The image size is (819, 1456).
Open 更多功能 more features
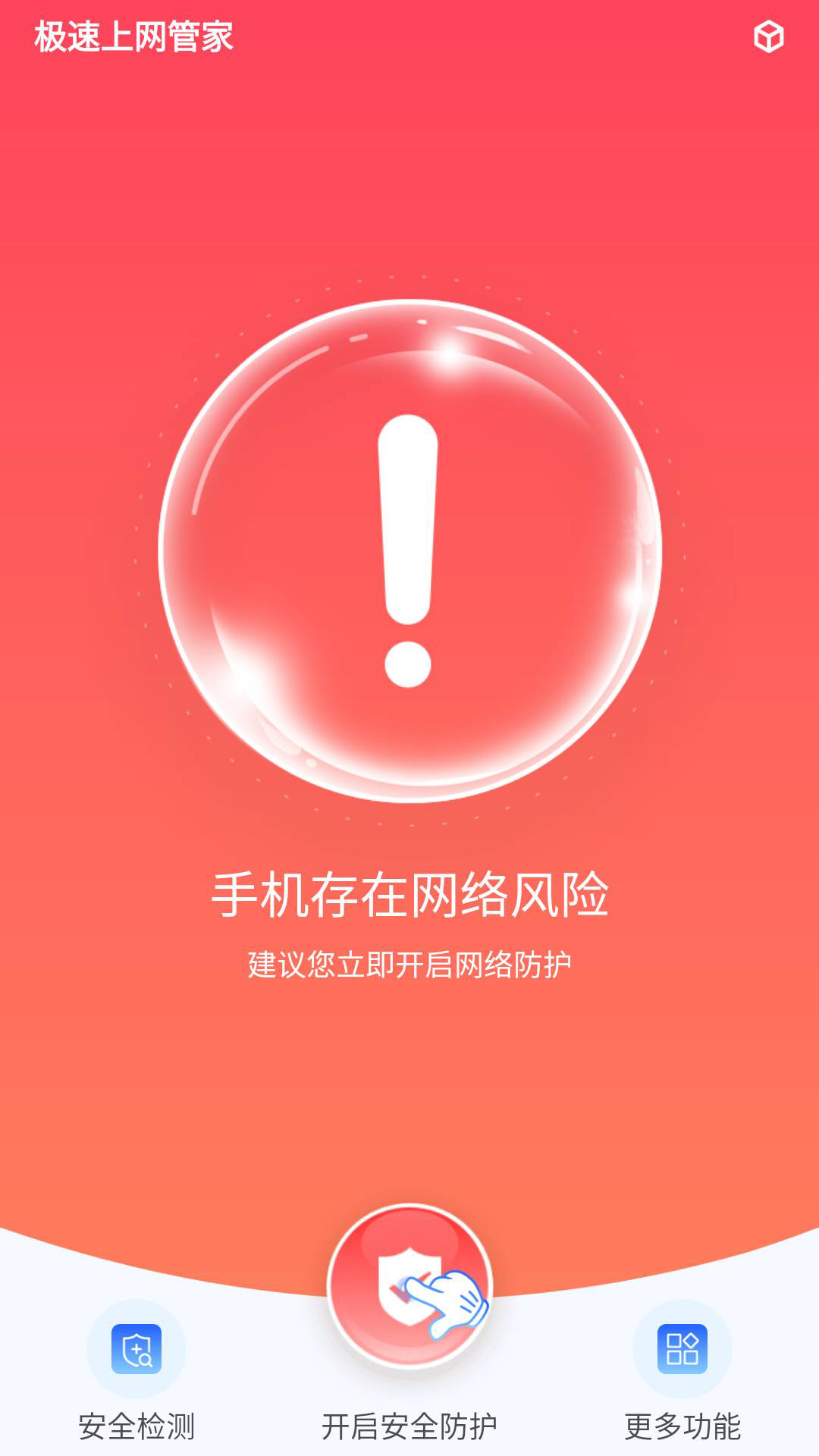click(x=682, y=1350)
